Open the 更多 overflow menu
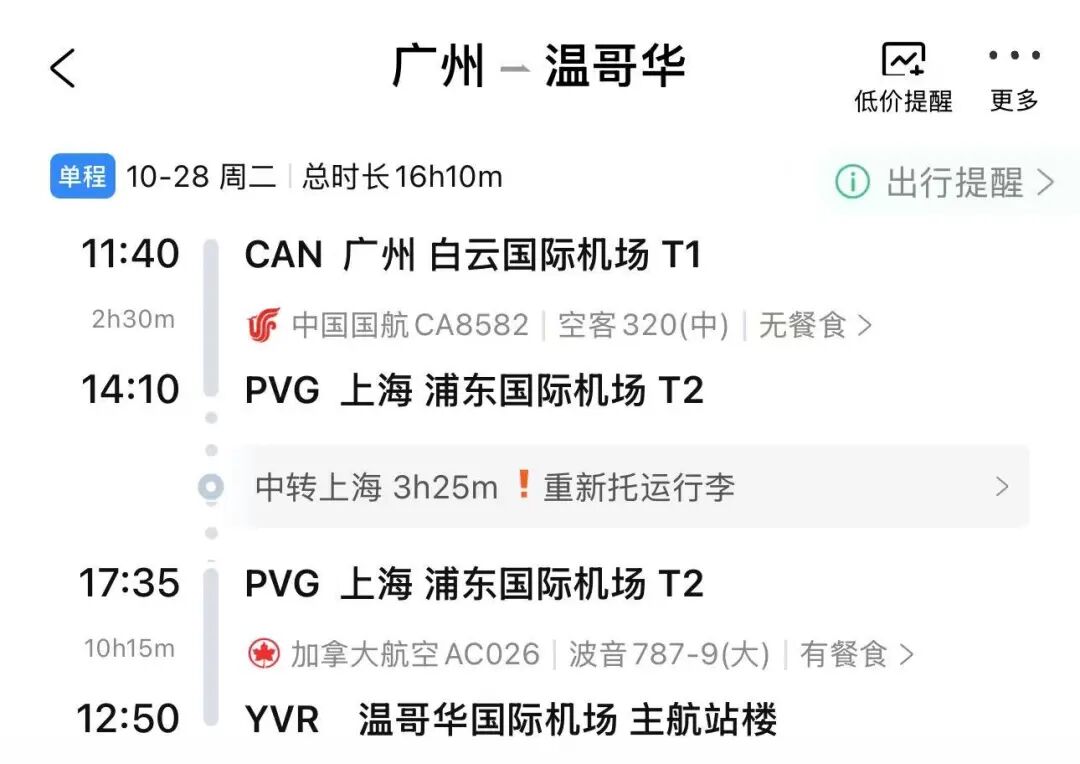 pyautogui.click(x=1014, y=77)
